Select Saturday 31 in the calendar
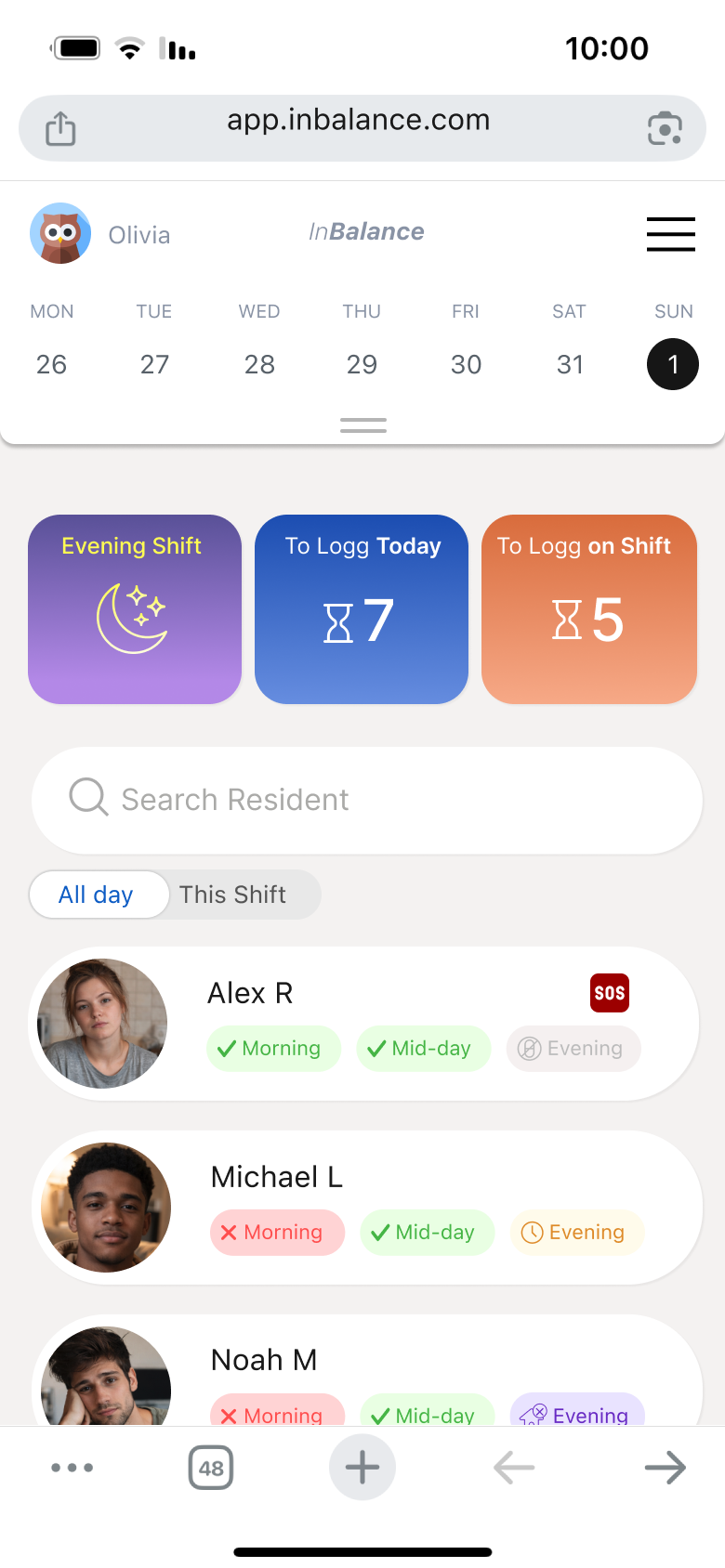The image size is (725, 1568). click(570, 364)
